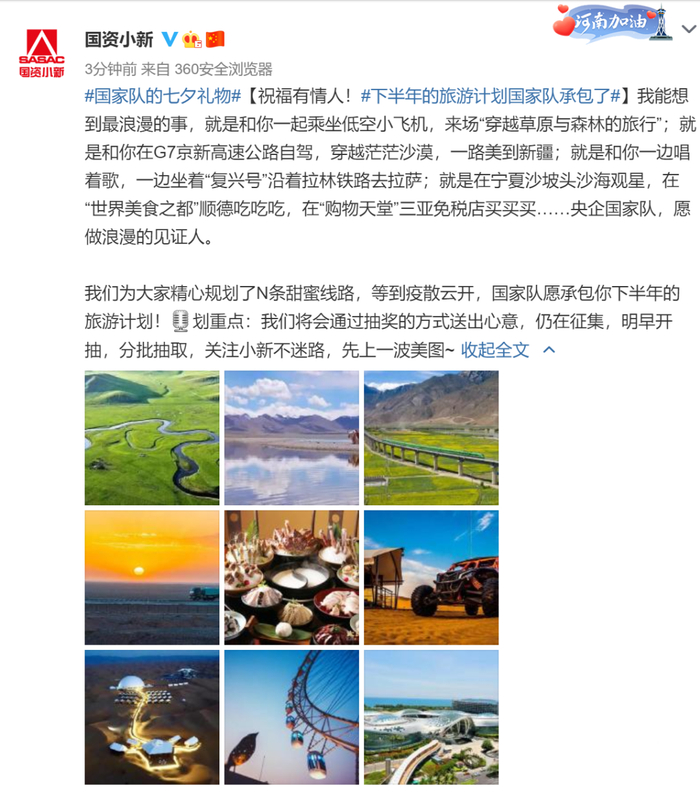View the duty-free mall building photo
This screenshot has width=700, height=792.
(431, 716)
